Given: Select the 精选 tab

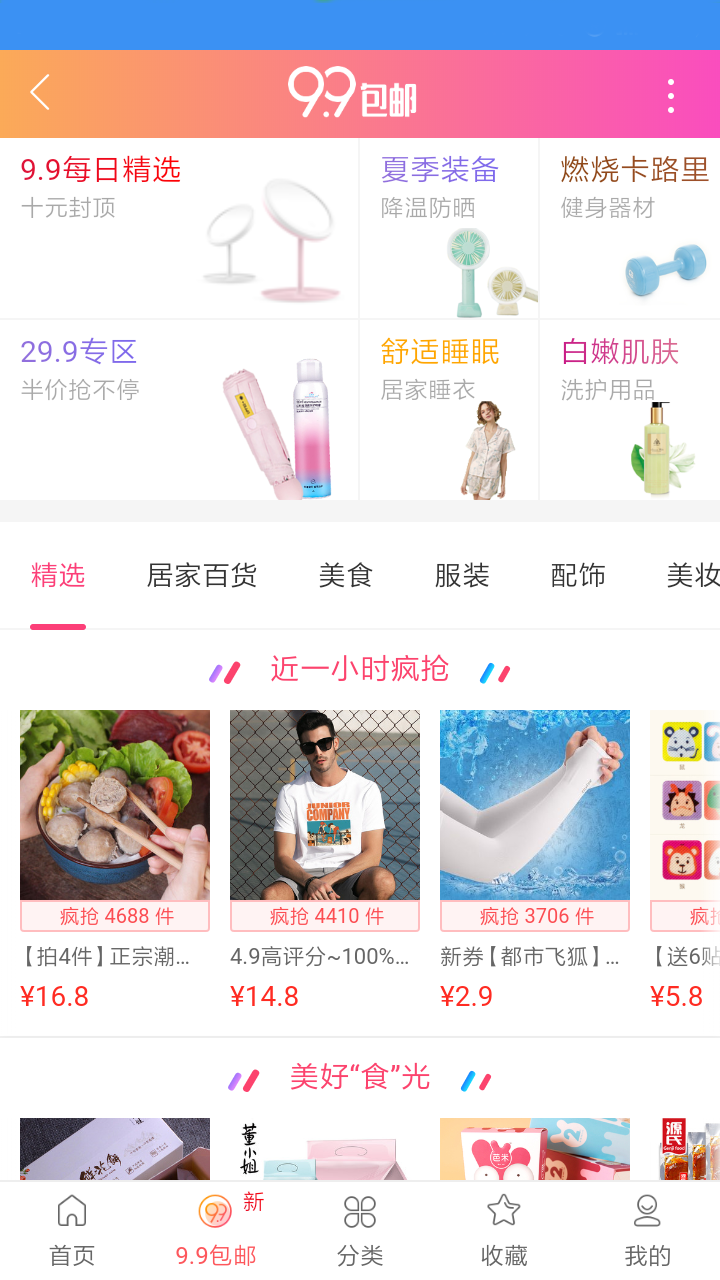Looking at the screenshot, I should [58, 576].
